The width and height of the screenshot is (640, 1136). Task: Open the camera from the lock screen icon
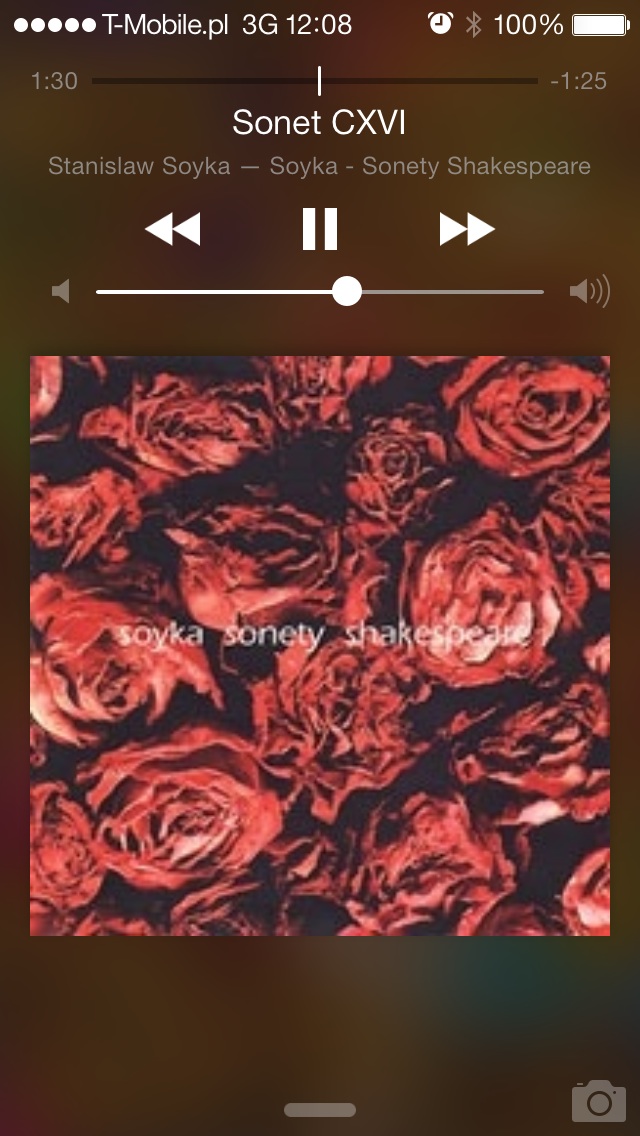598,1100
